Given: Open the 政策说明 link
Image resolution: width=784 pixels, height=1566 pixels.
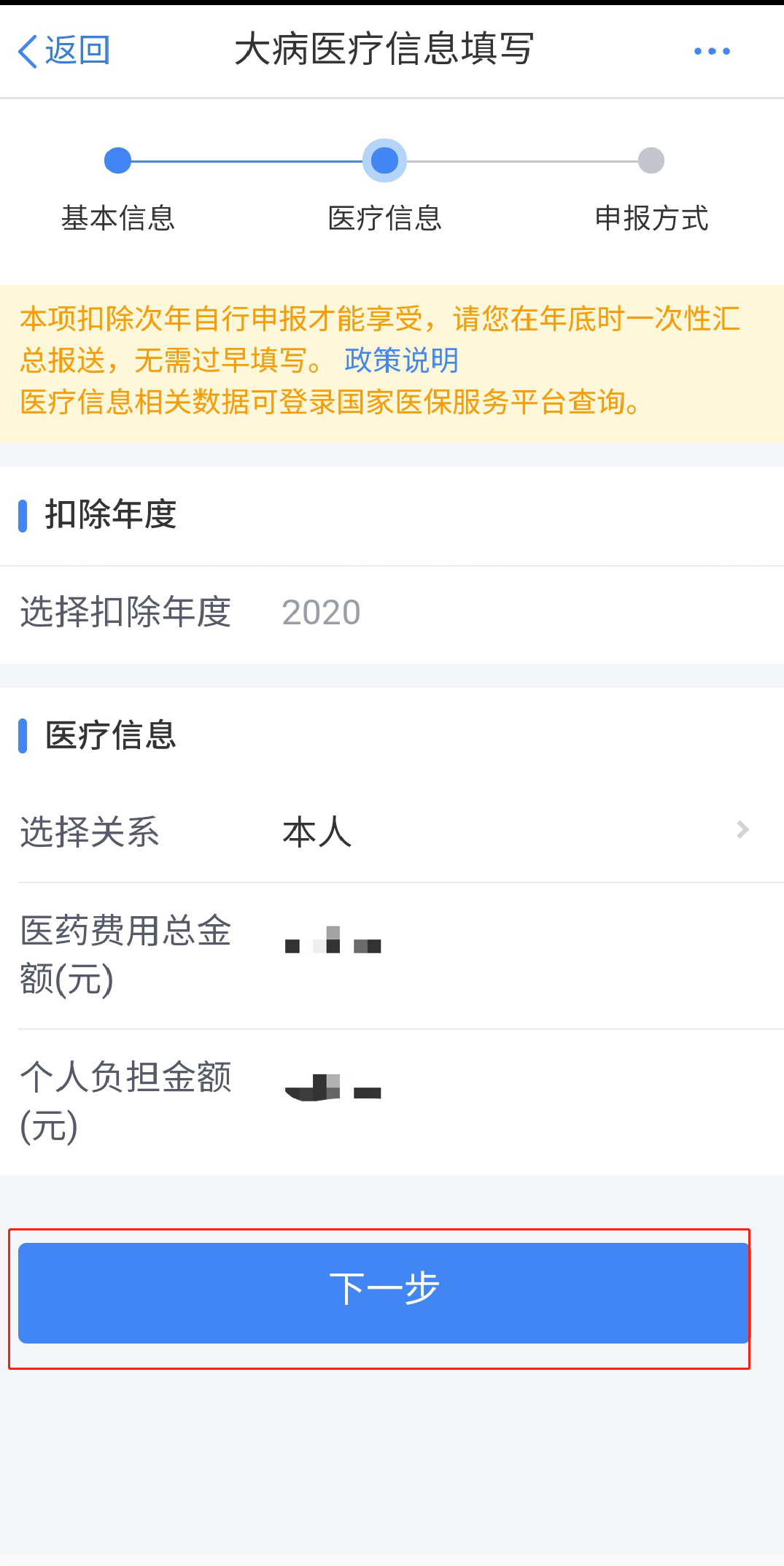Looking at the screenshot, I should [x=401, y=360].
